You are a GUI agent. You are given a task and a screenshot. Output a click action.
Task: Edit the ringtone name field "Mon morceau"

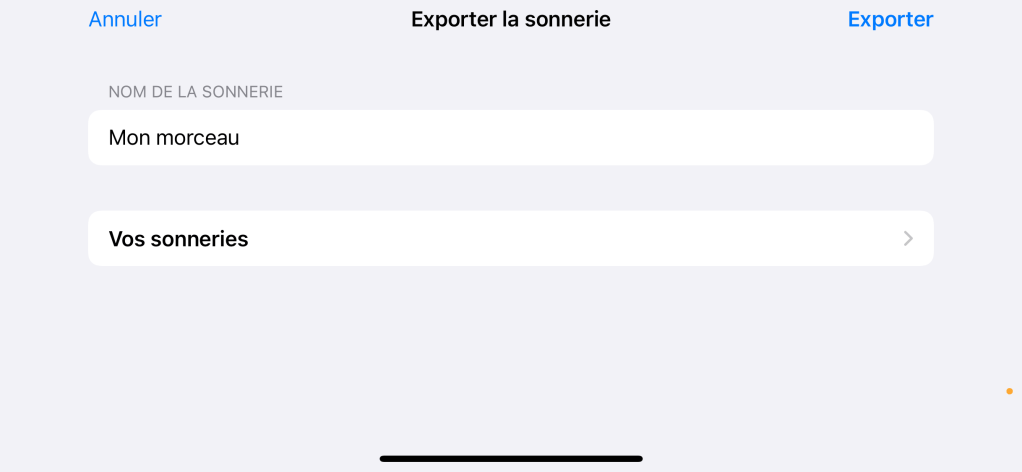[510, 138]
